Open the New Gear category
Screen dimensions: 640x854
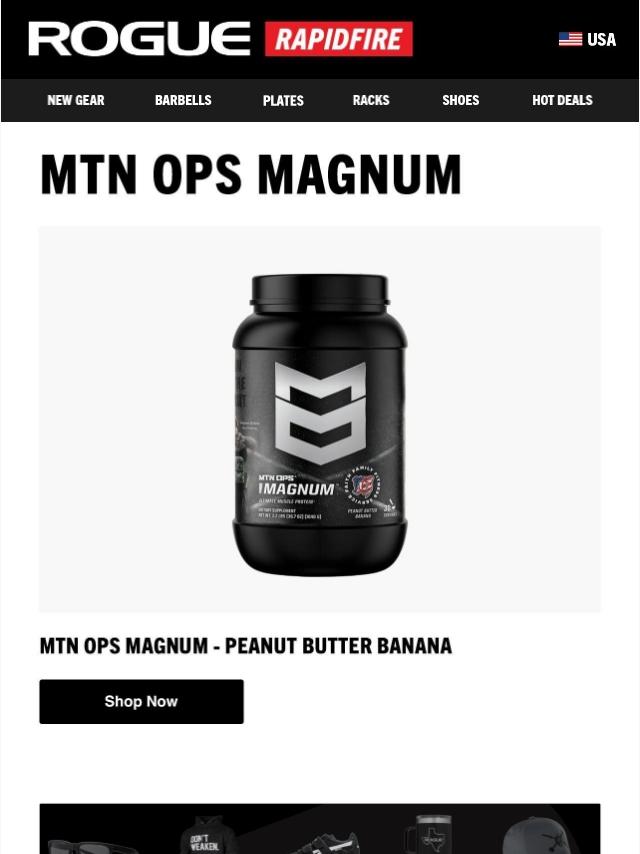click(x=76, y=100)
